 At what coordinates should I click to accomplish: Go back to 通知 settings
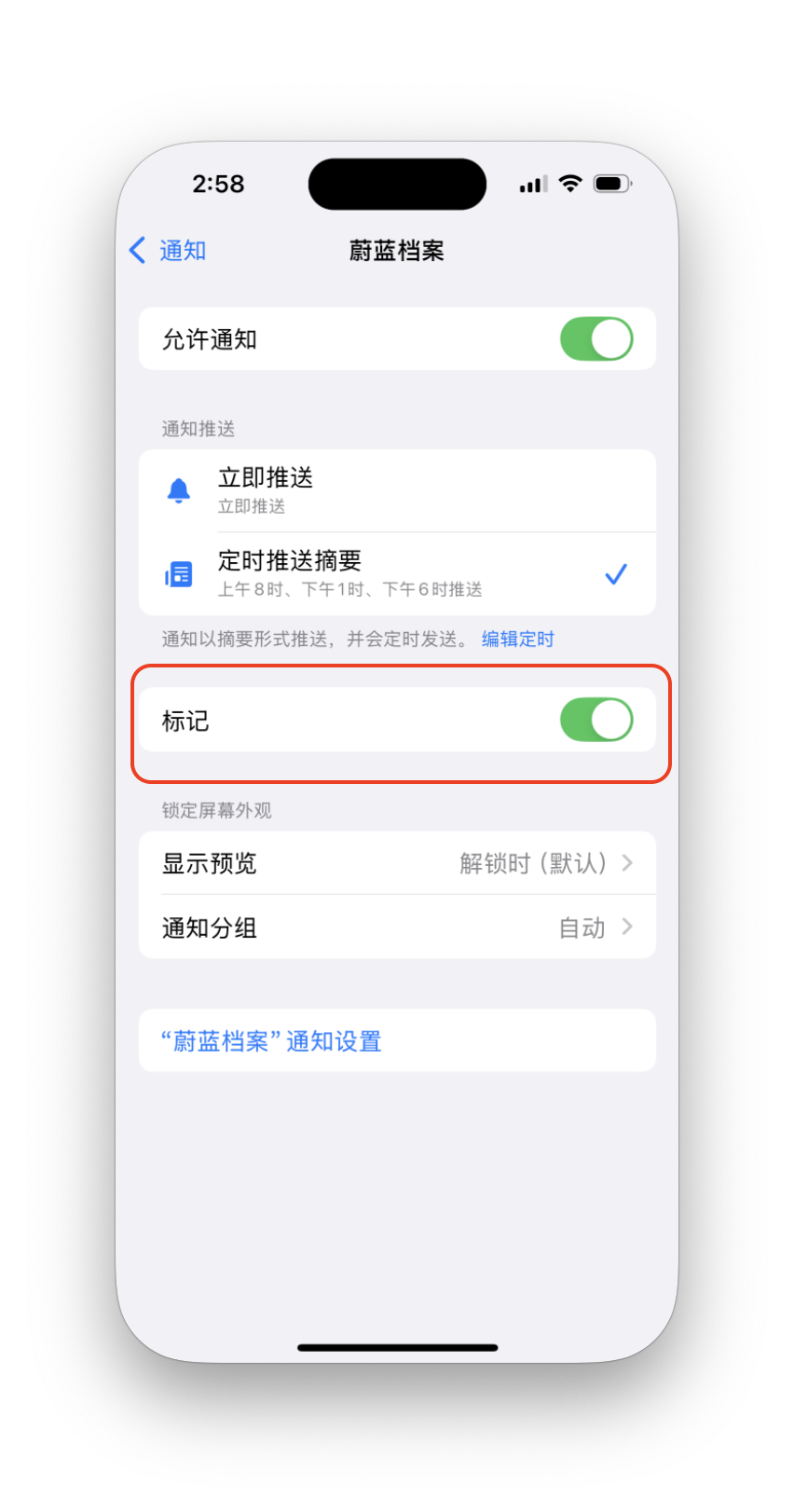[x=168, y=250]
